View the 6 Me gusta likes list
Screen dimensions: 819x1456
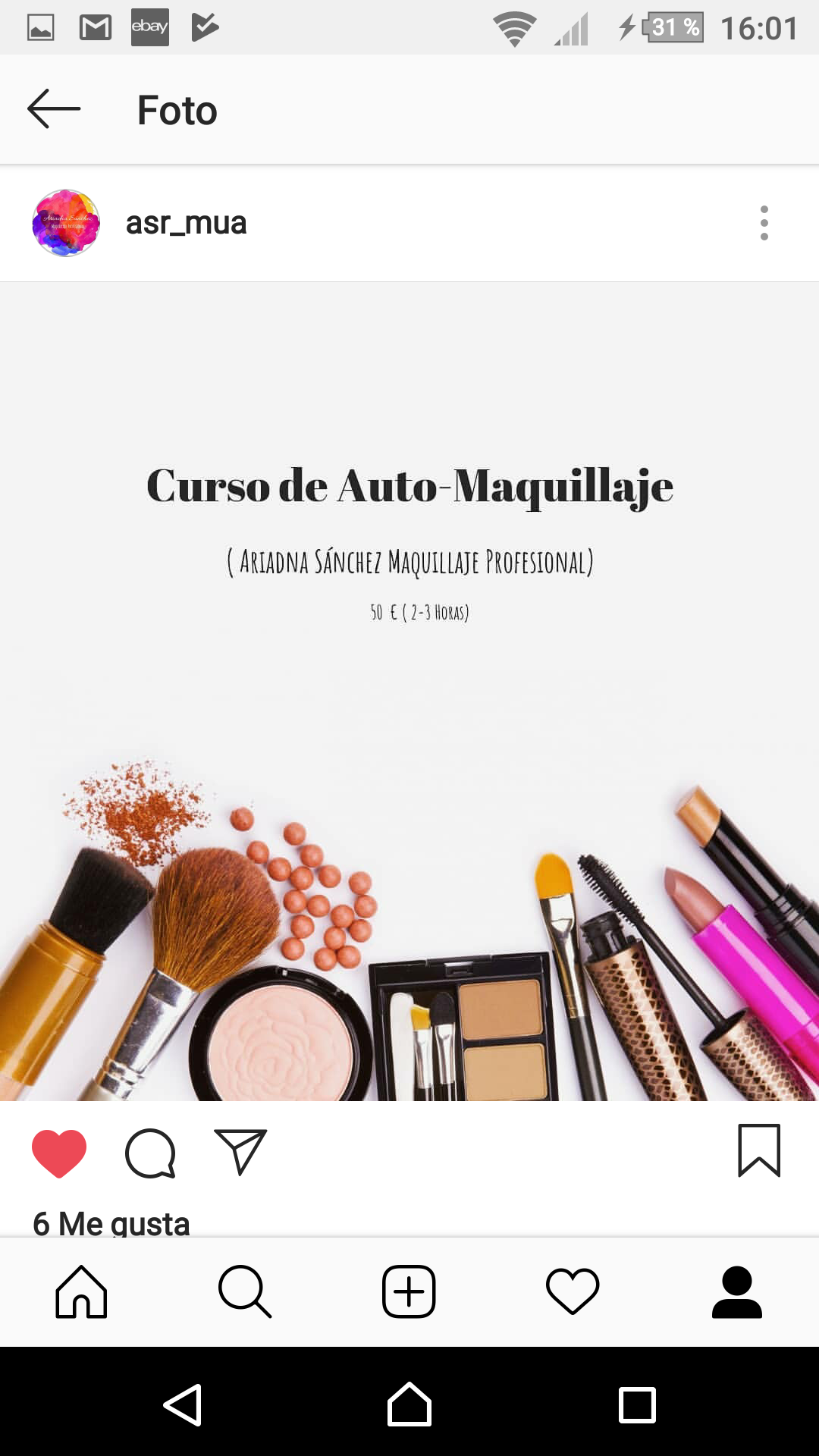[x=111, y=1222]
